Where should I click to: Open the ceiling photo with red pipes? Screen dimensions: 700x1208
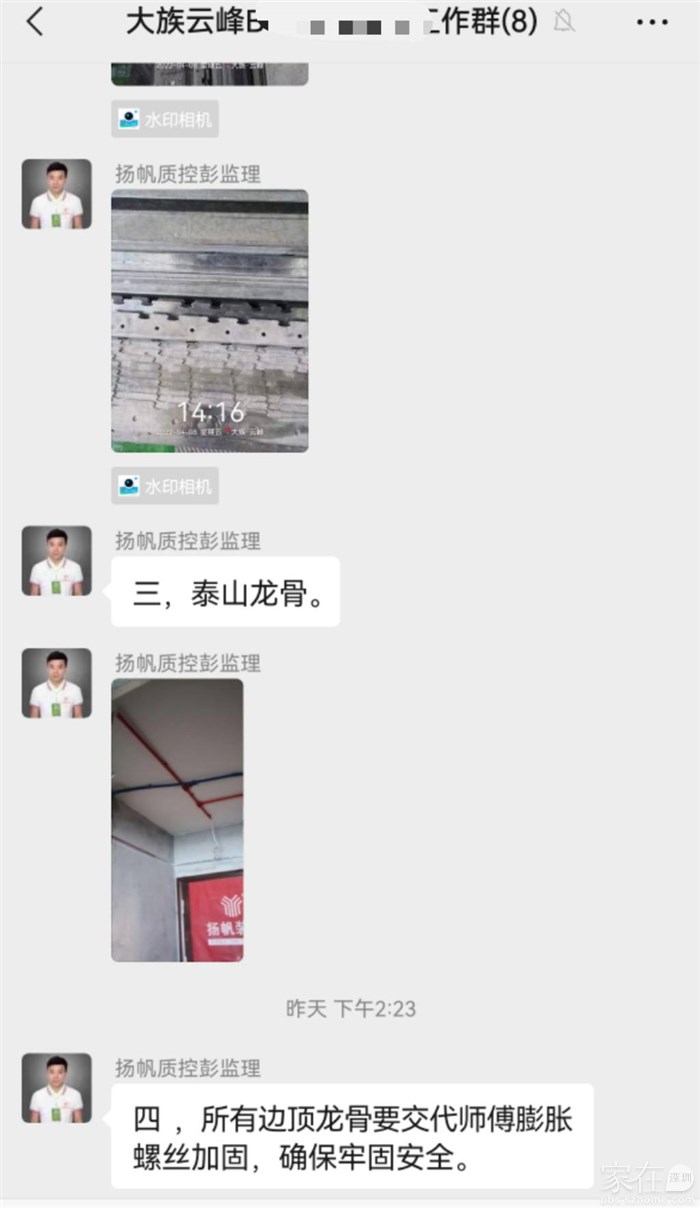(177, 820)
